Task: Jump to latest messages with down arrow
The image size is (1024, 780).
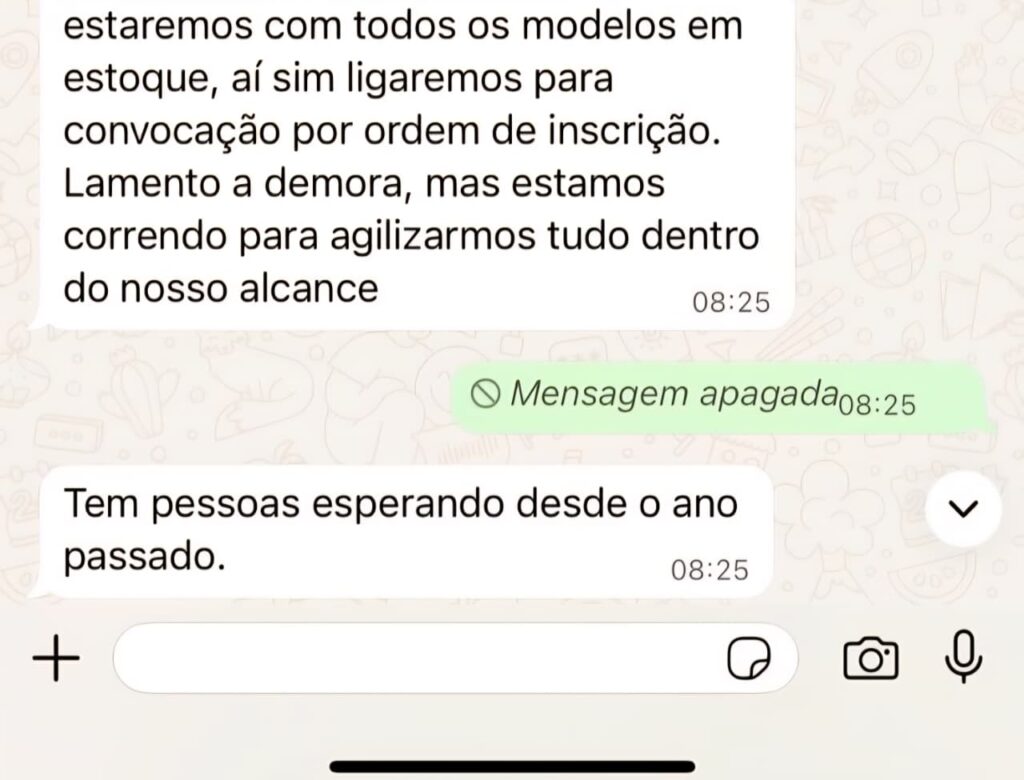Action: [963, 509]
